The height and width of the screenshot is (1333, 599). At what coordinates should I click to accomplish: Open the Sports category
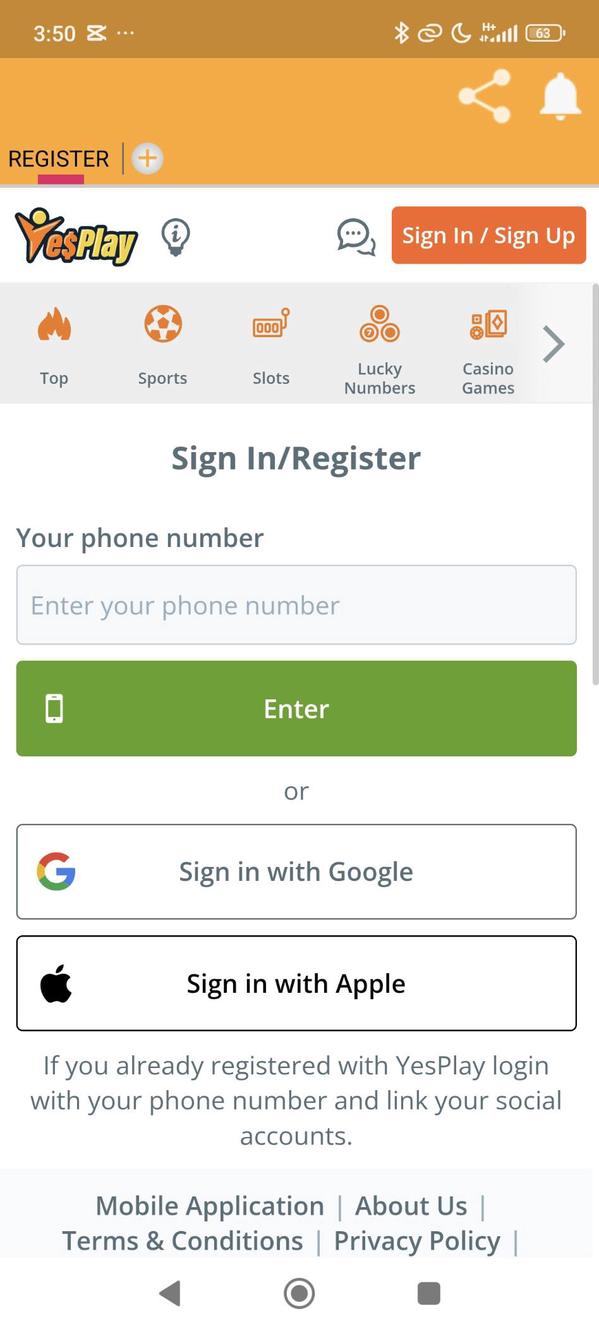pos(162,345)
